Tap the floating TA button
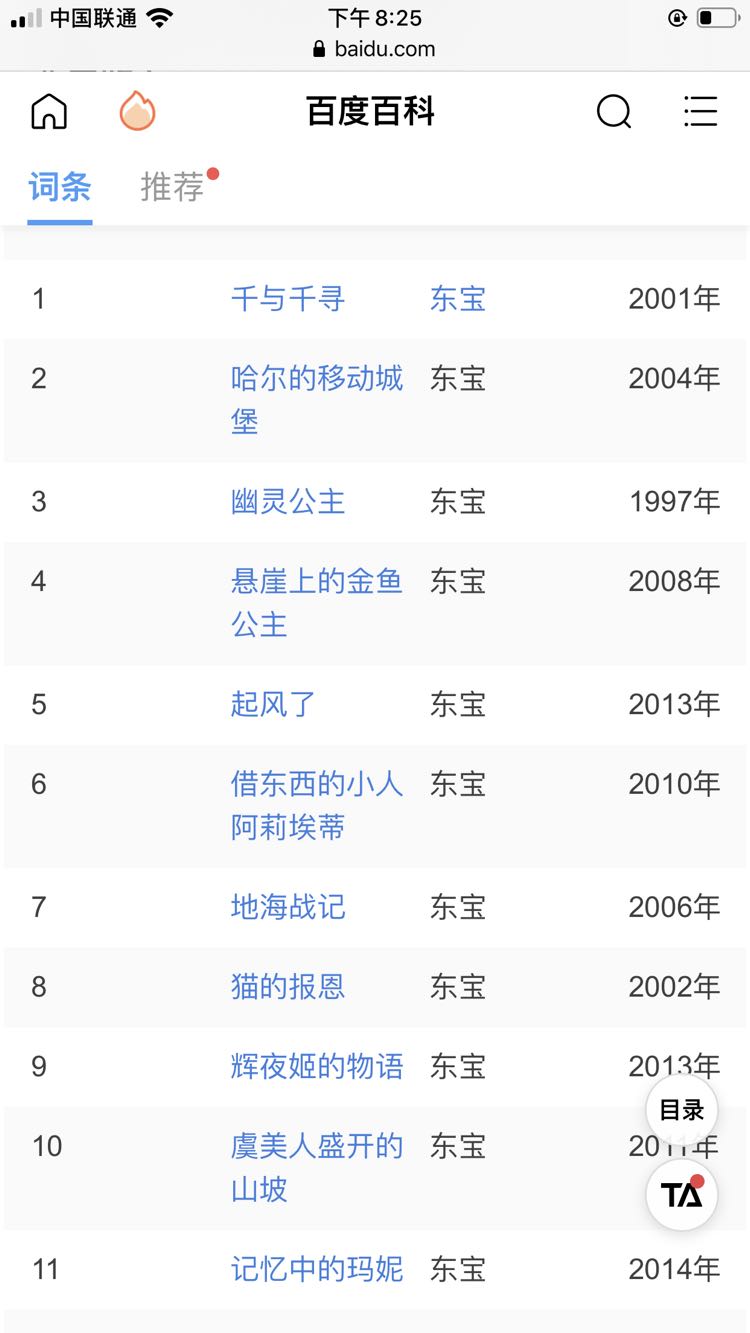The image size is (750, 1333). click(x=682, y=1194)
